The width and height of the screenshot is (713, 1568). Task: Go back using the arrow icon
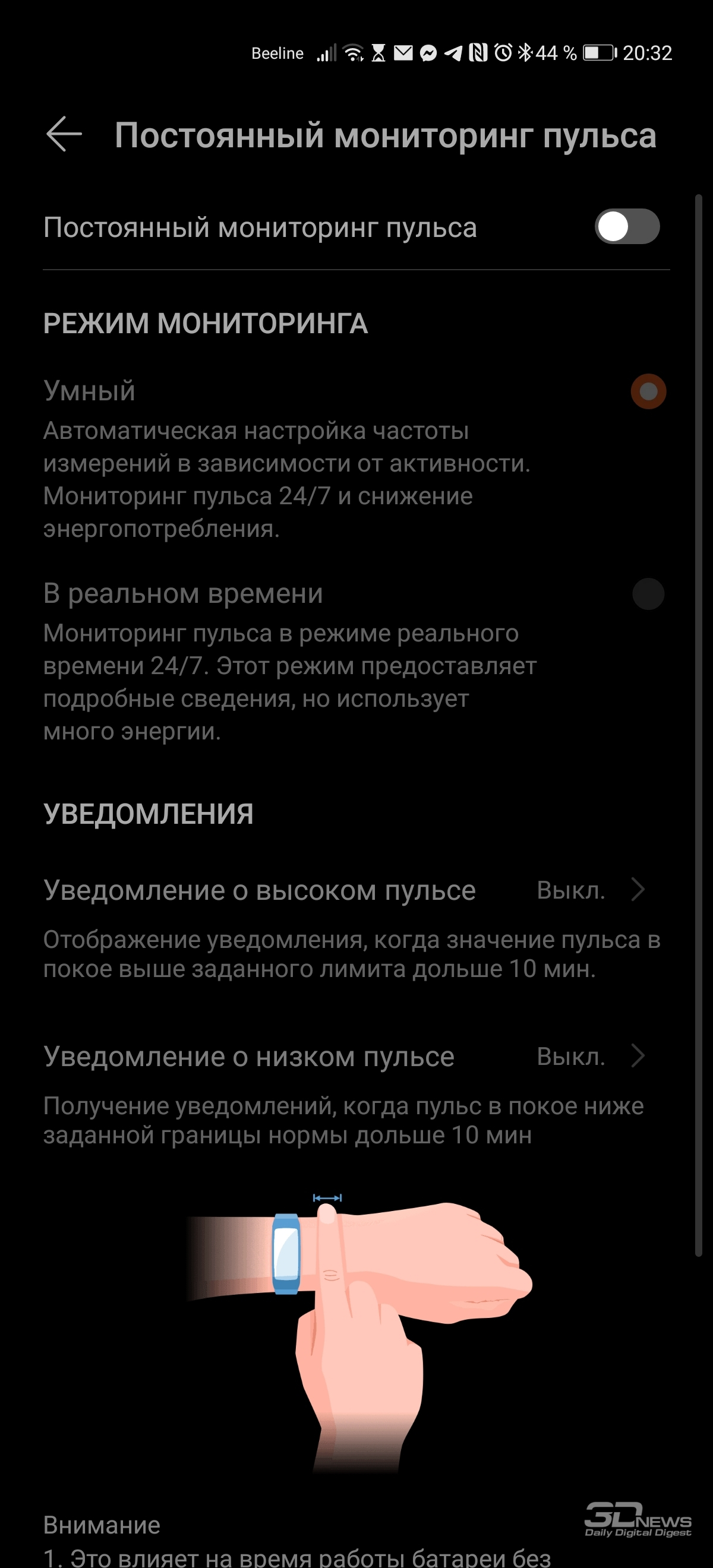pos(64,134)
